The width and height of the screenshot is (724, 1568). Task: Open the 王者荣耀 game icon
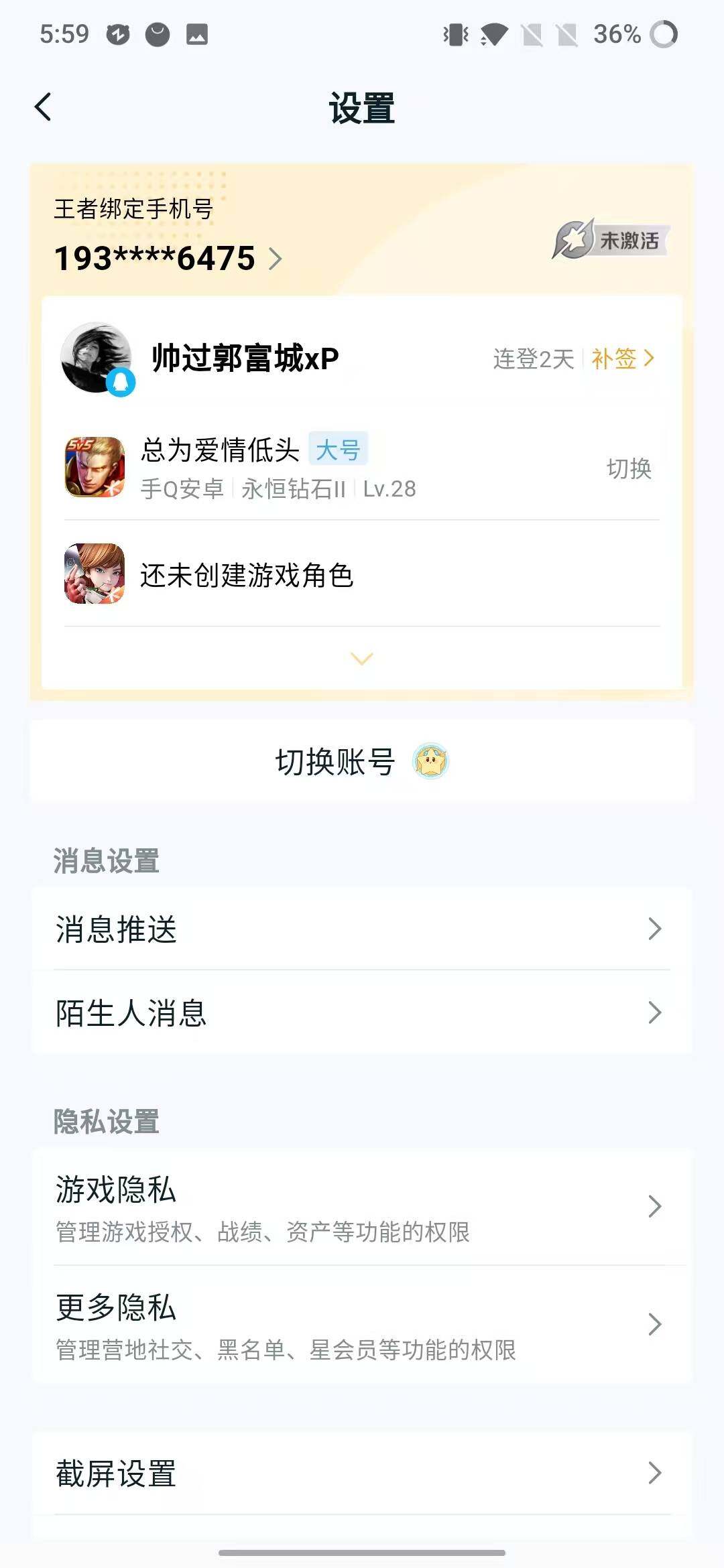click(x=96, y=468)
